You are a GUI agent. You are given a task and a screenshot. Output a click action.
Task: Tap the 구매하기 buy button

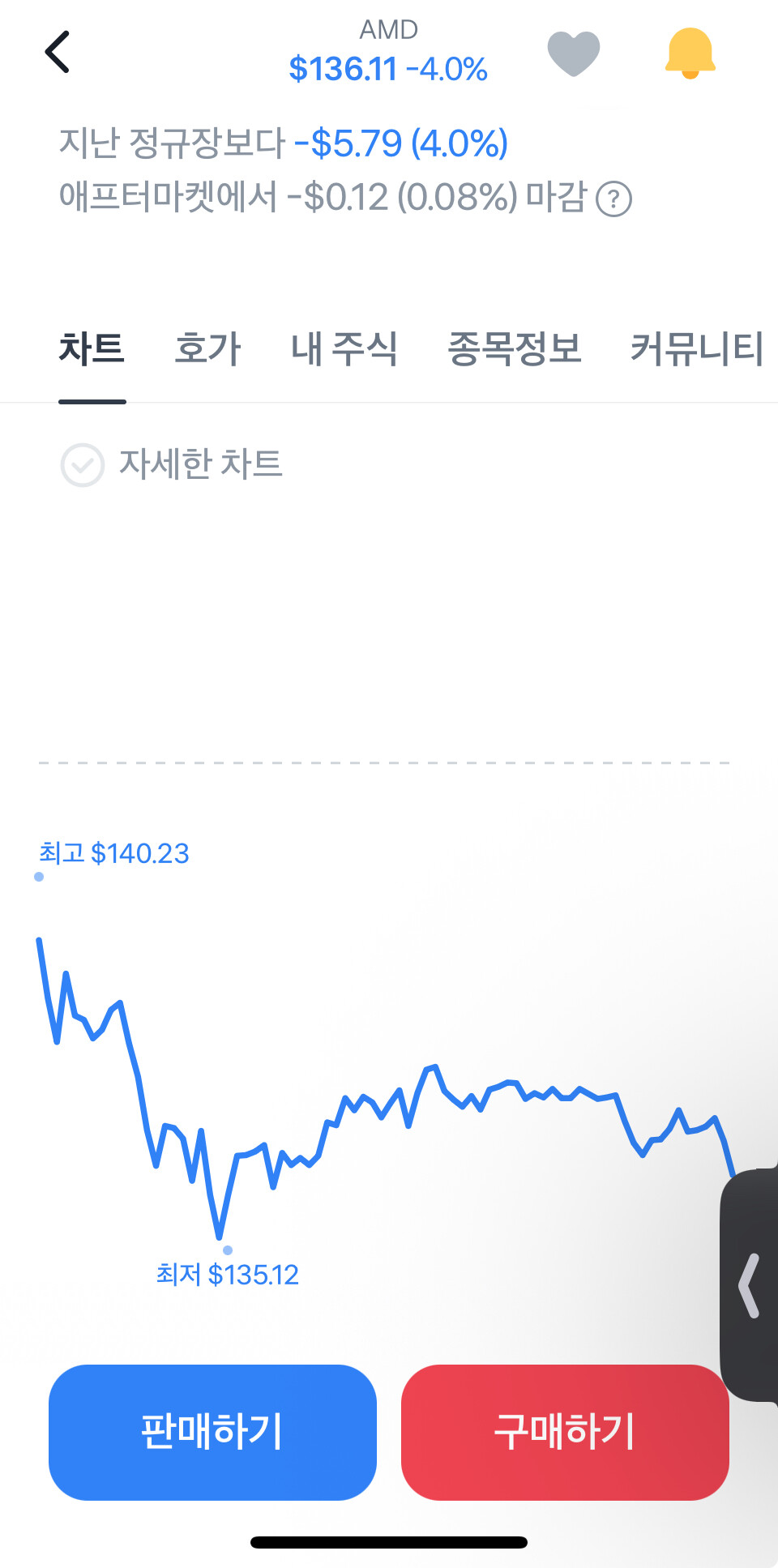(565, 1432)
